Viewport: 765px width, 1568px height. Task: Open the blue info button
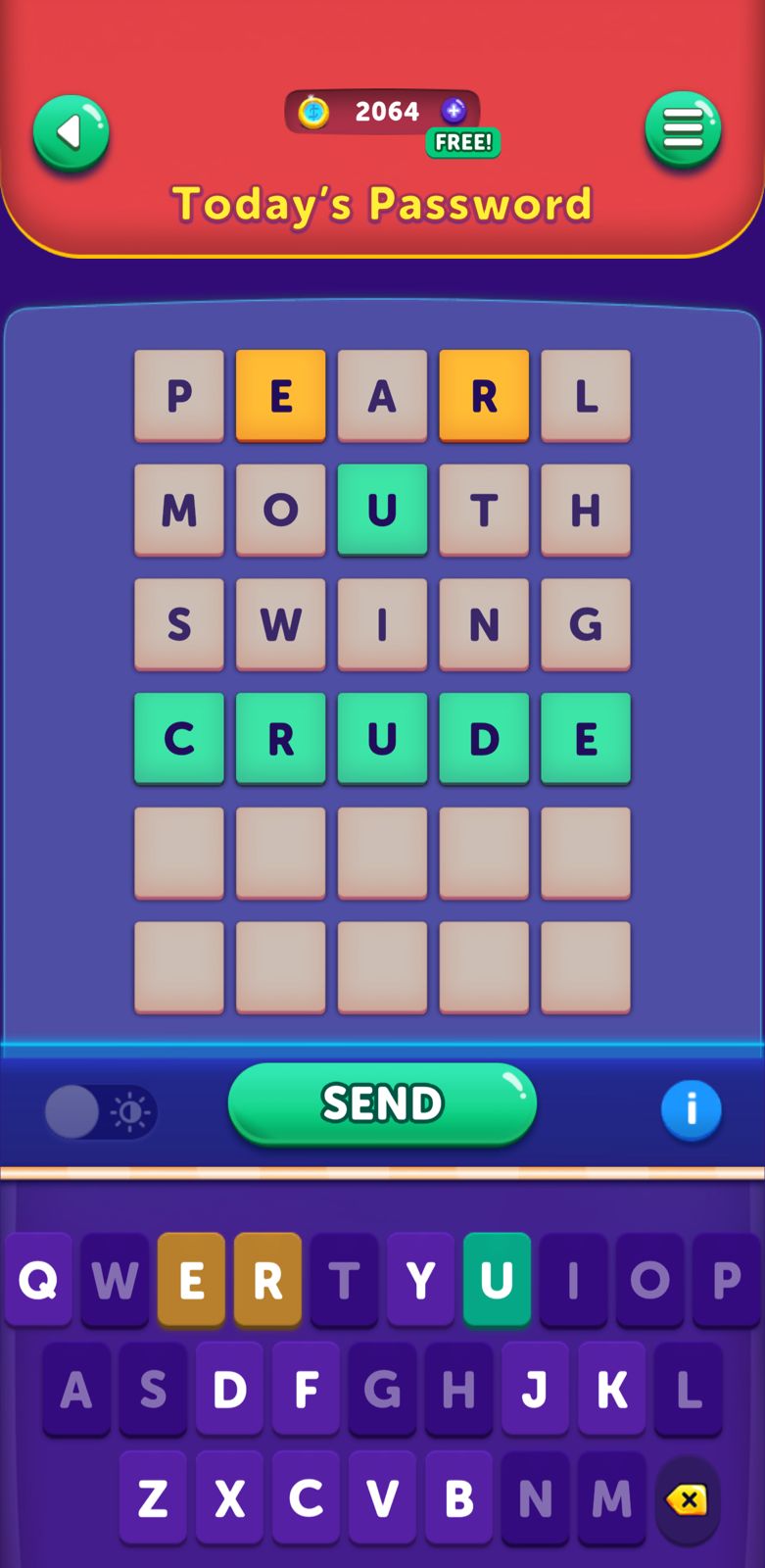(x=691, y=1110)
